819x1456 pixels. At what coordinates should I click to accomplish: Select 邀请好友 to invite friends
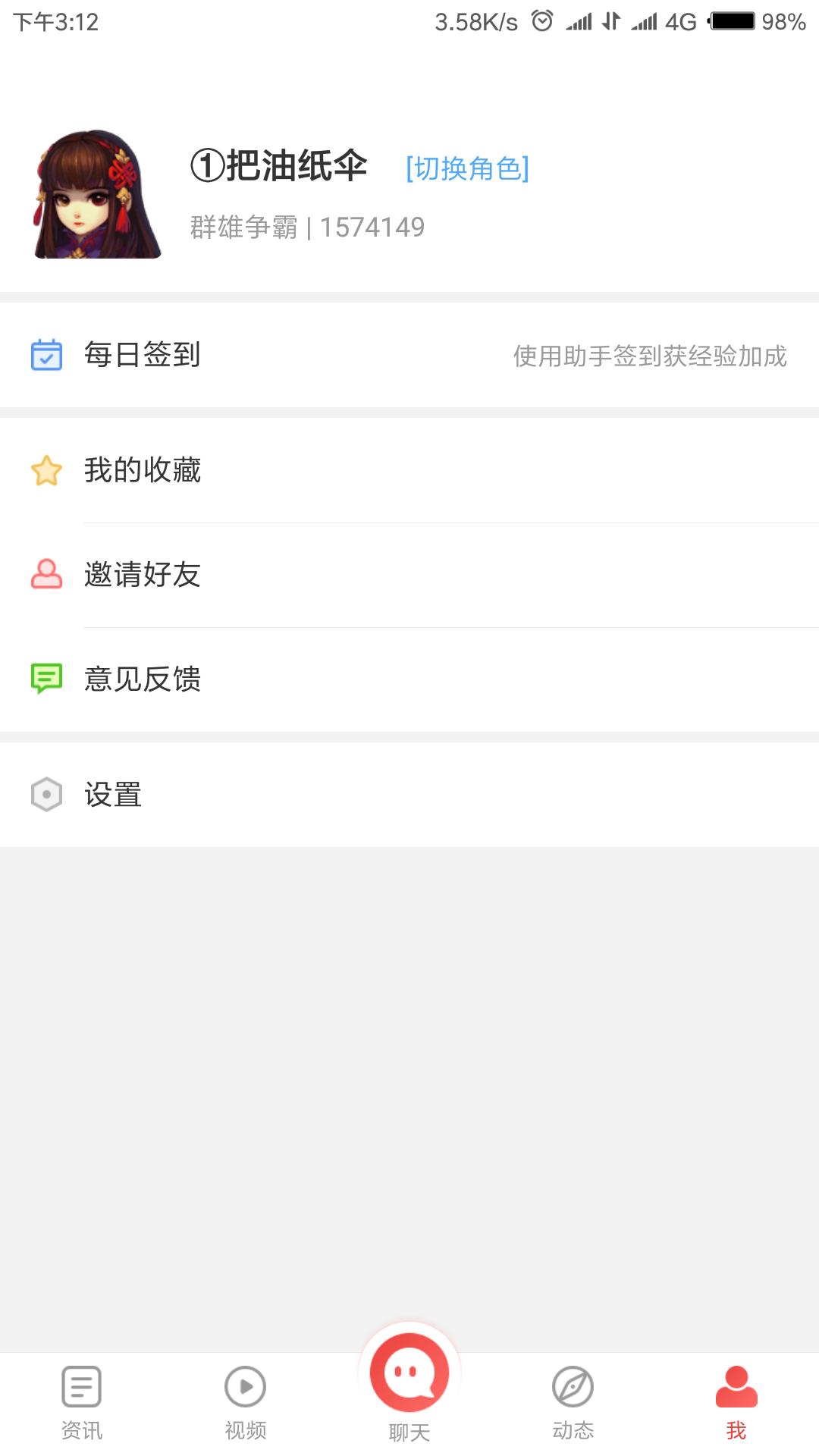click(409, 575)
